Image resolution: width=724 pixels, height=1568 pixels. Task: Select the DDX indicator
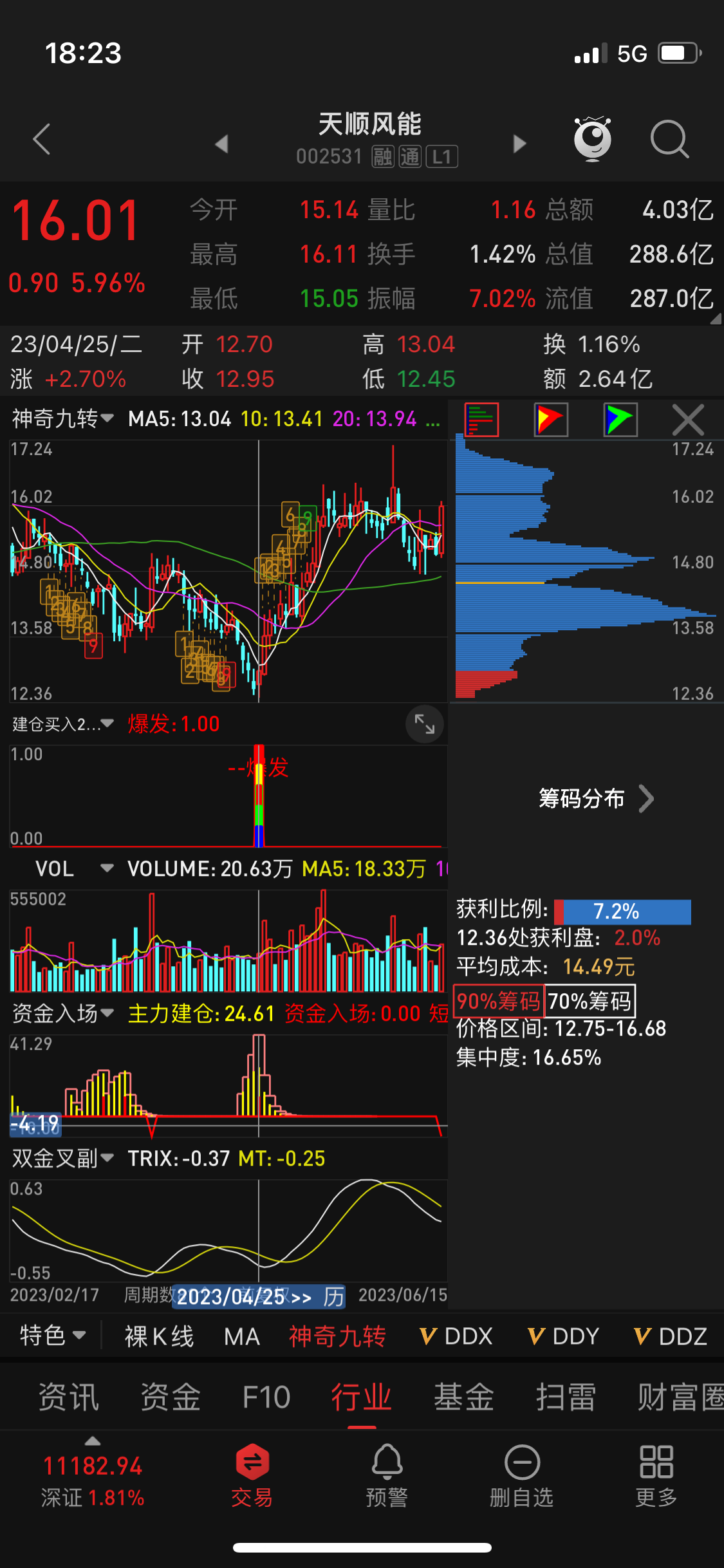pyautogui.click(x=456, y=1337)
